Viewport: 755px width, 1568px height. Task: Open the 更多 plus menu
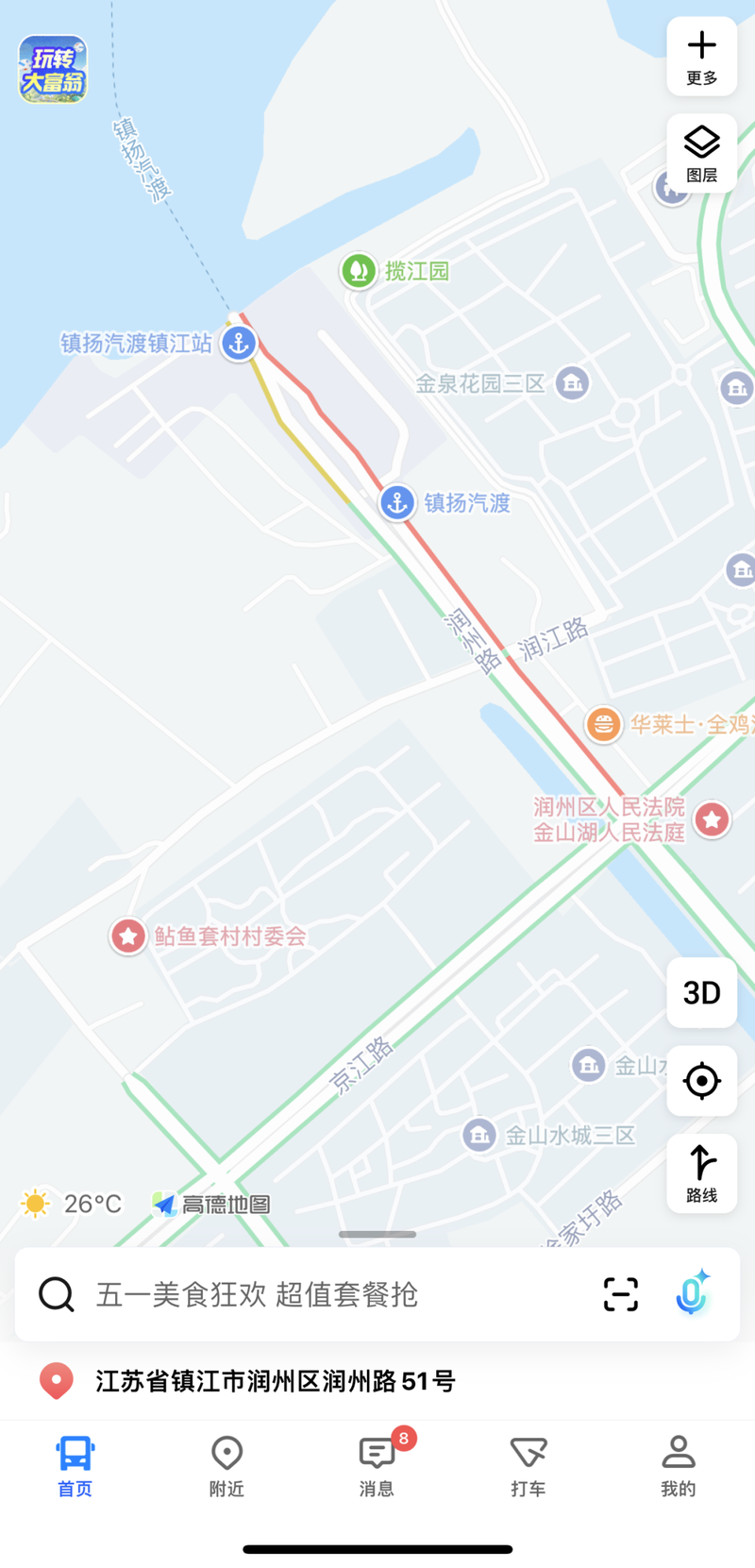pyautogui.click(x=701, y=57)
